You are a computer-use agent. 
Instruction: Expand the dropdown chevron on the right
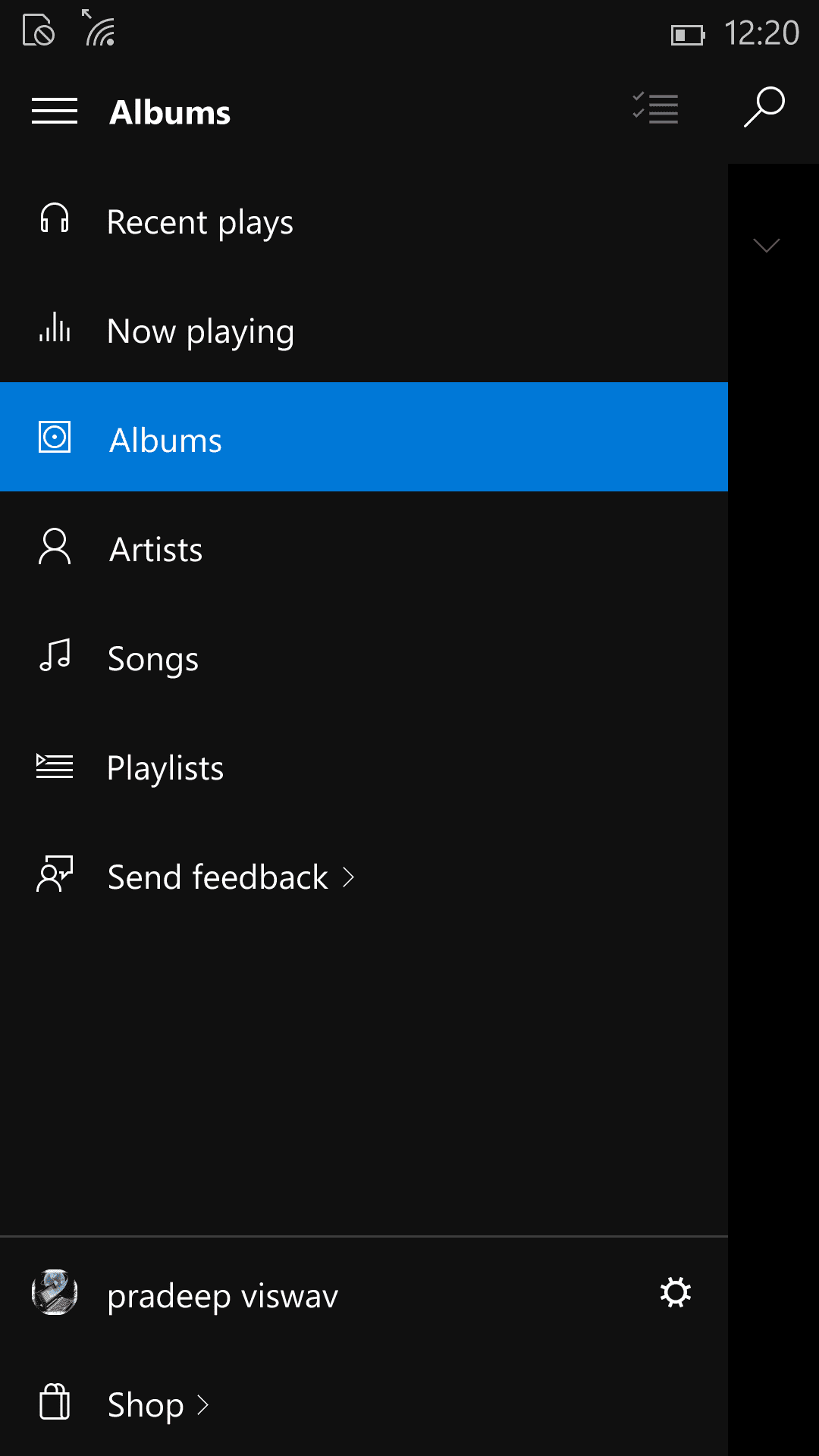pos(767,245)
